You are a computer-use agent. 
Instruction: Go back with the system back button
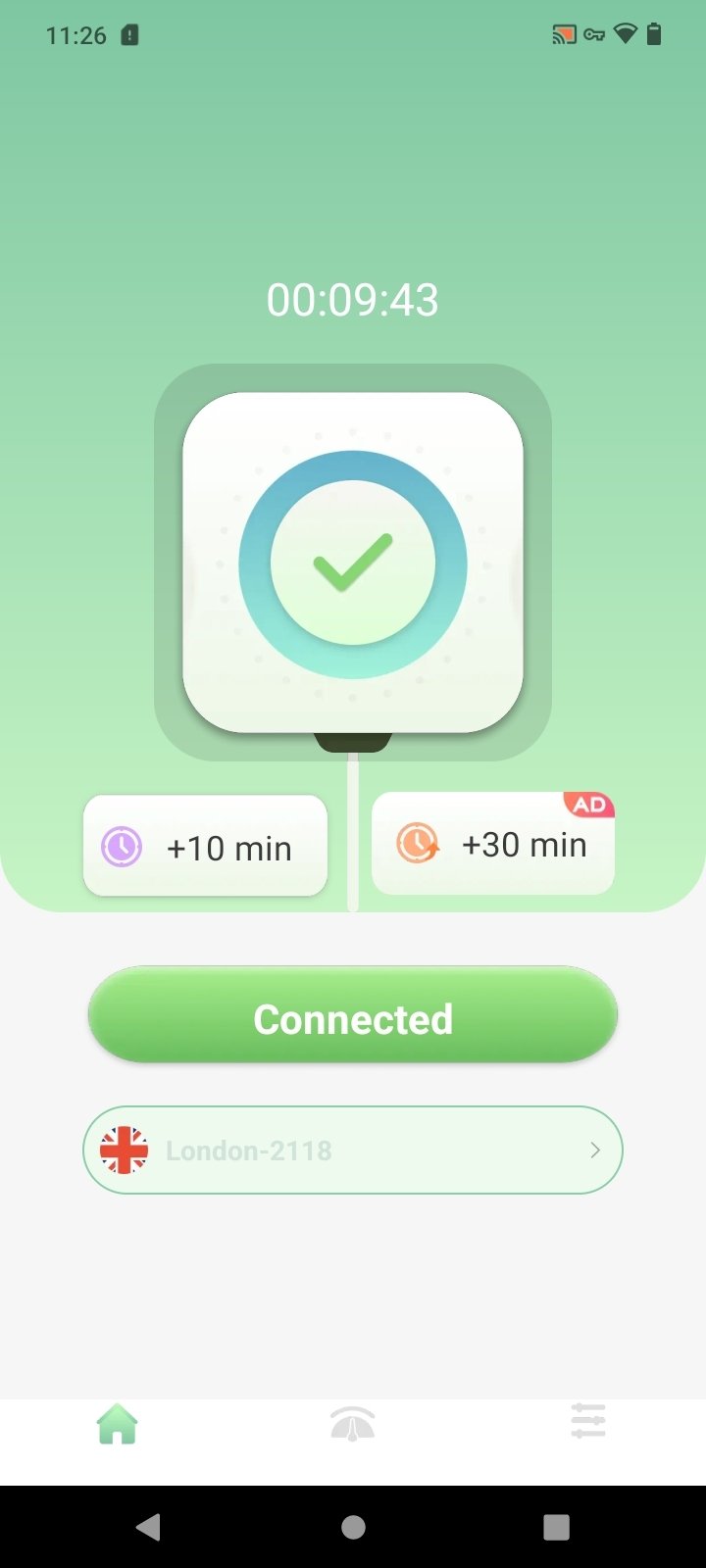coord(149,1527)
